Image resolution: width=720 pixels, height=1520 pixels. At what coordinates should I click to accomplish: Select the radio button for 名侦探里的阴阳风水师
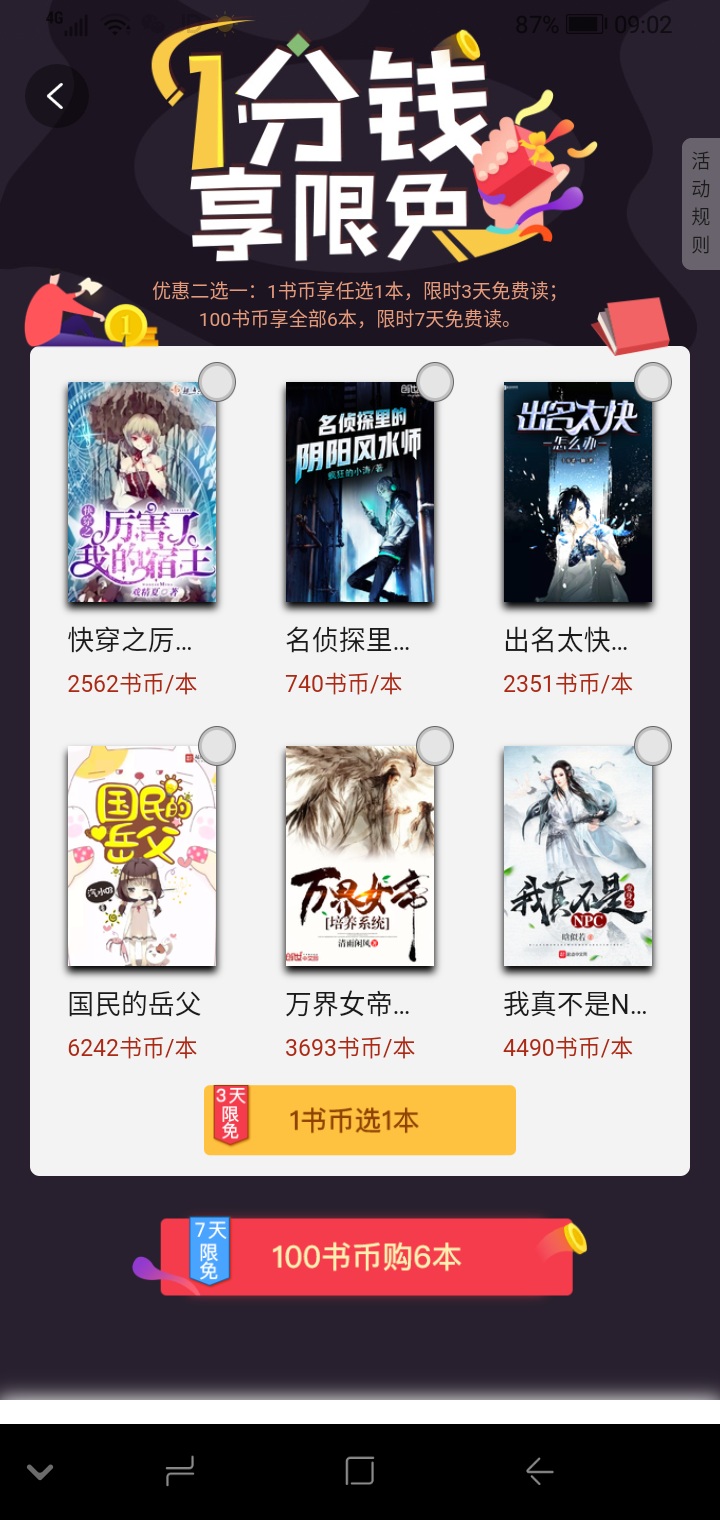pos(435,382)
